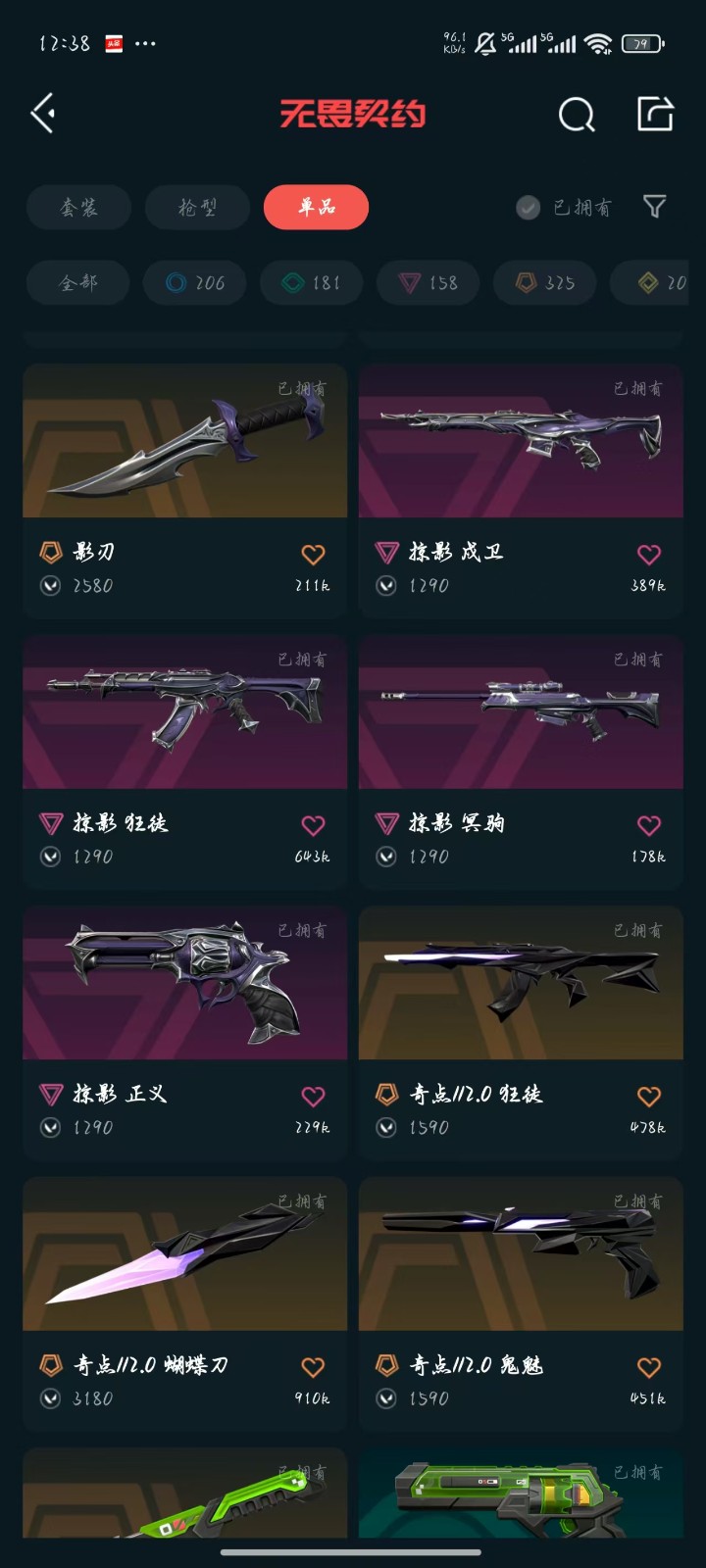Filter by the blue tier chip 206
706x1568 pixels.
[x=195, y=282]
